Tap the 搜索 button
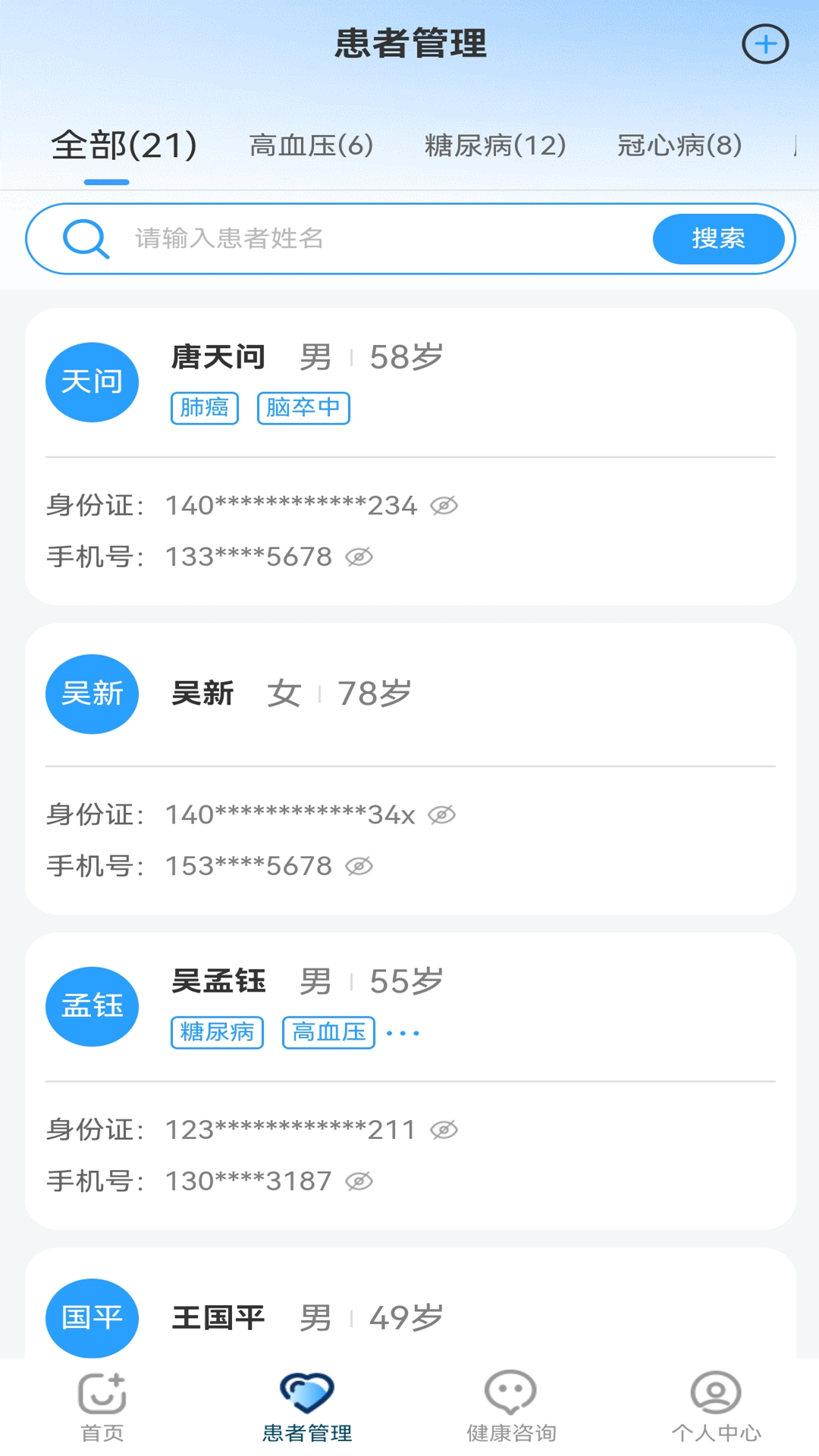 pos(717,239)
